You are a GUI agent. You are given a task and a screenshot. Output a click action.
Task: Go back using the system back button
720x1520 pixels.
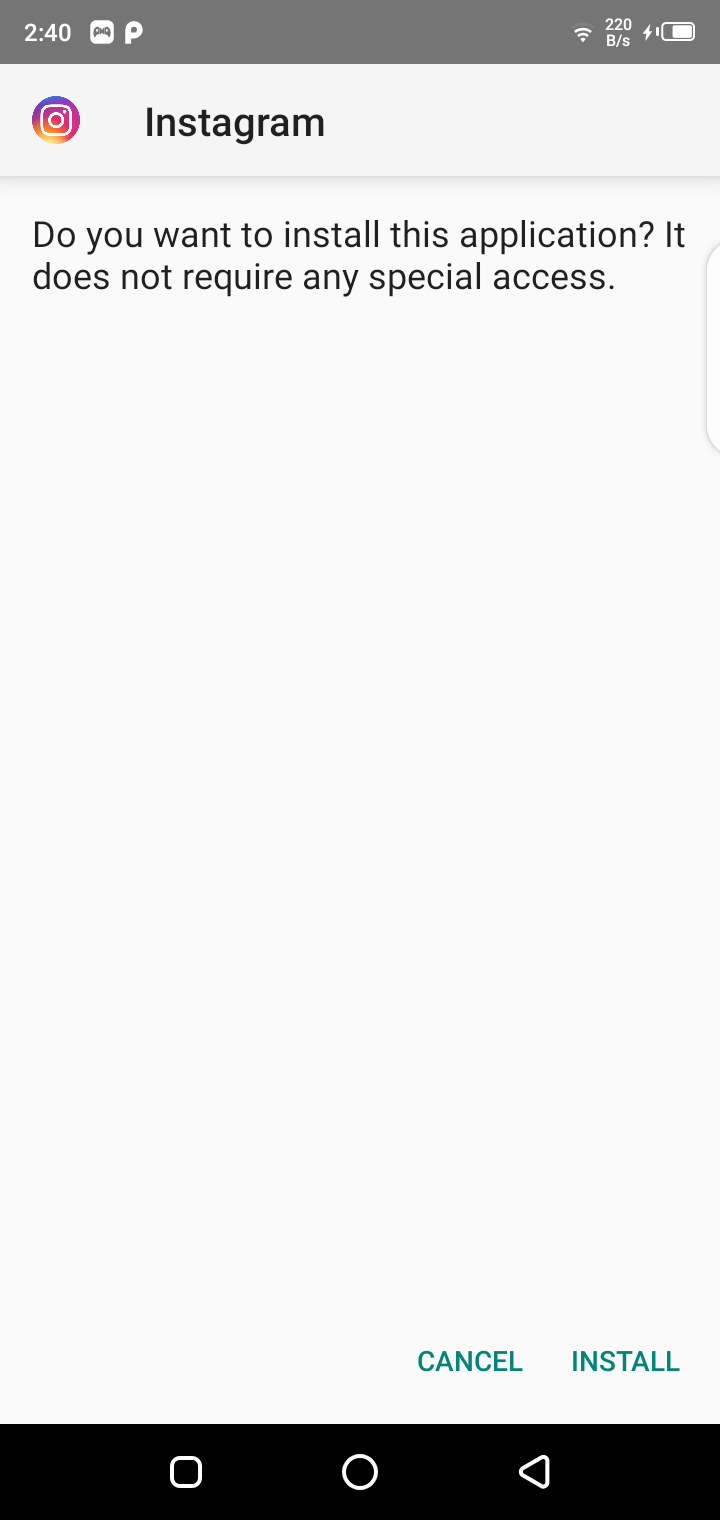pos(534,1471)
